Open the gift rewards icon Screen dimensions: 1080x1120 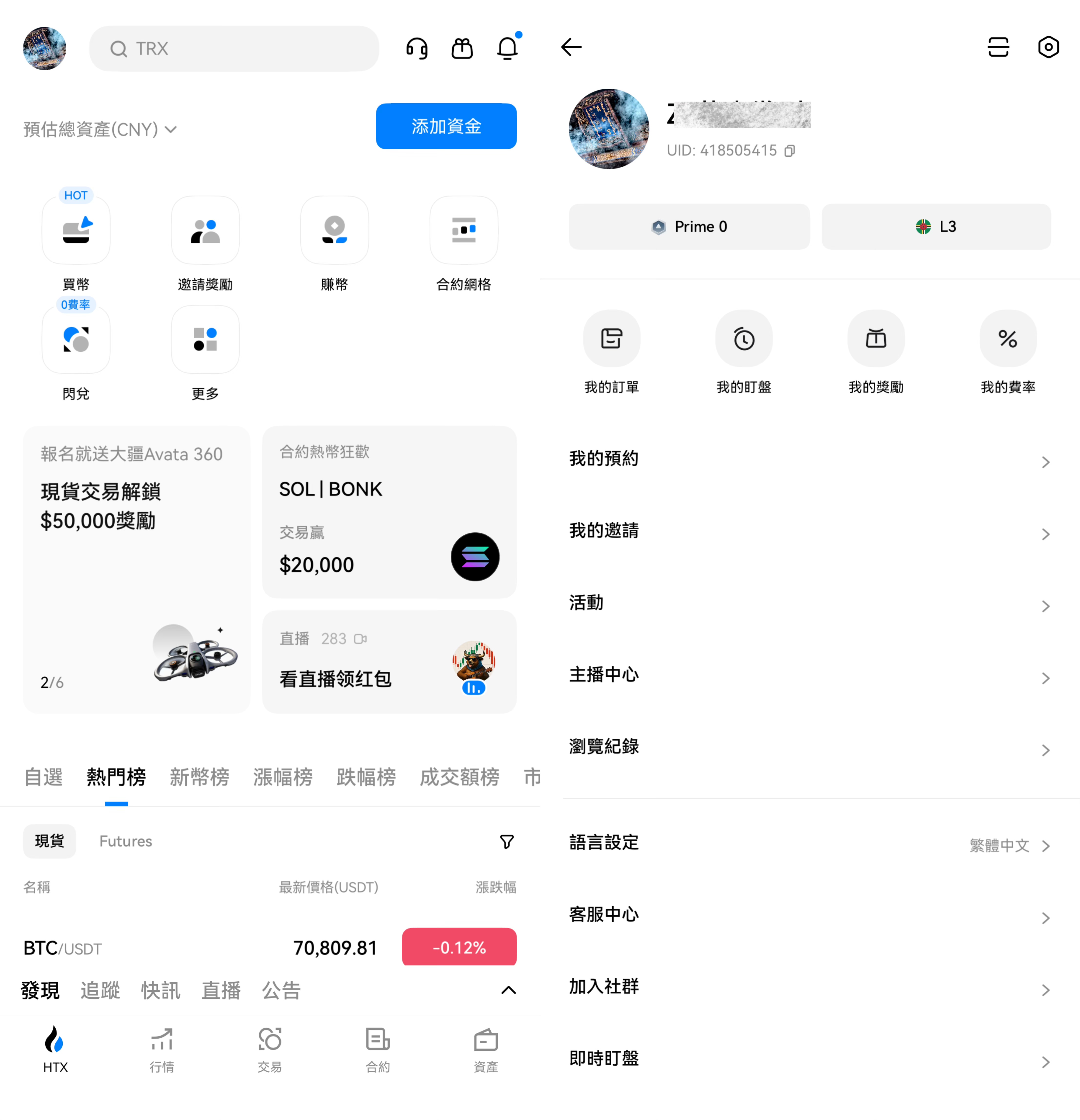[462, 49]
